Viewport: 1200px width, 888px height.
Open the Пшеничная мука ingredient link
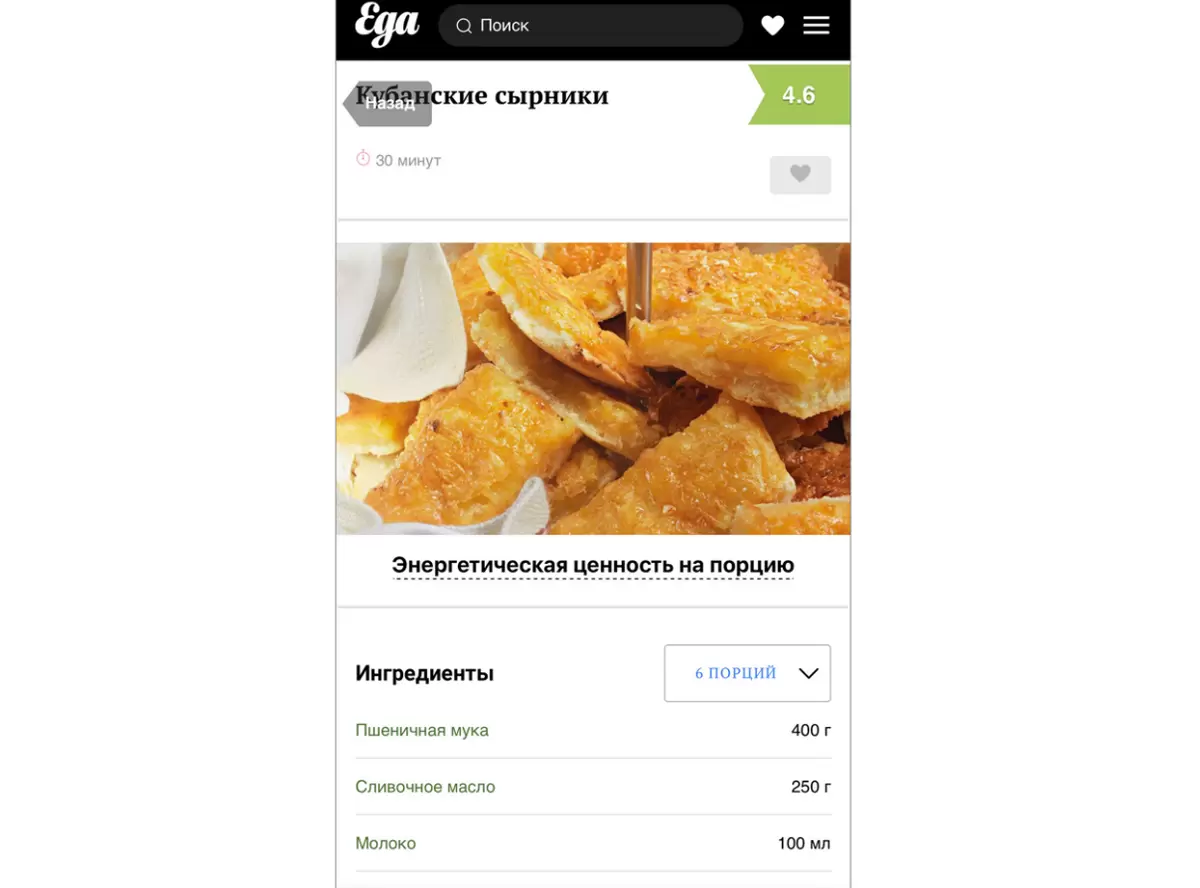tap(422, 730)
